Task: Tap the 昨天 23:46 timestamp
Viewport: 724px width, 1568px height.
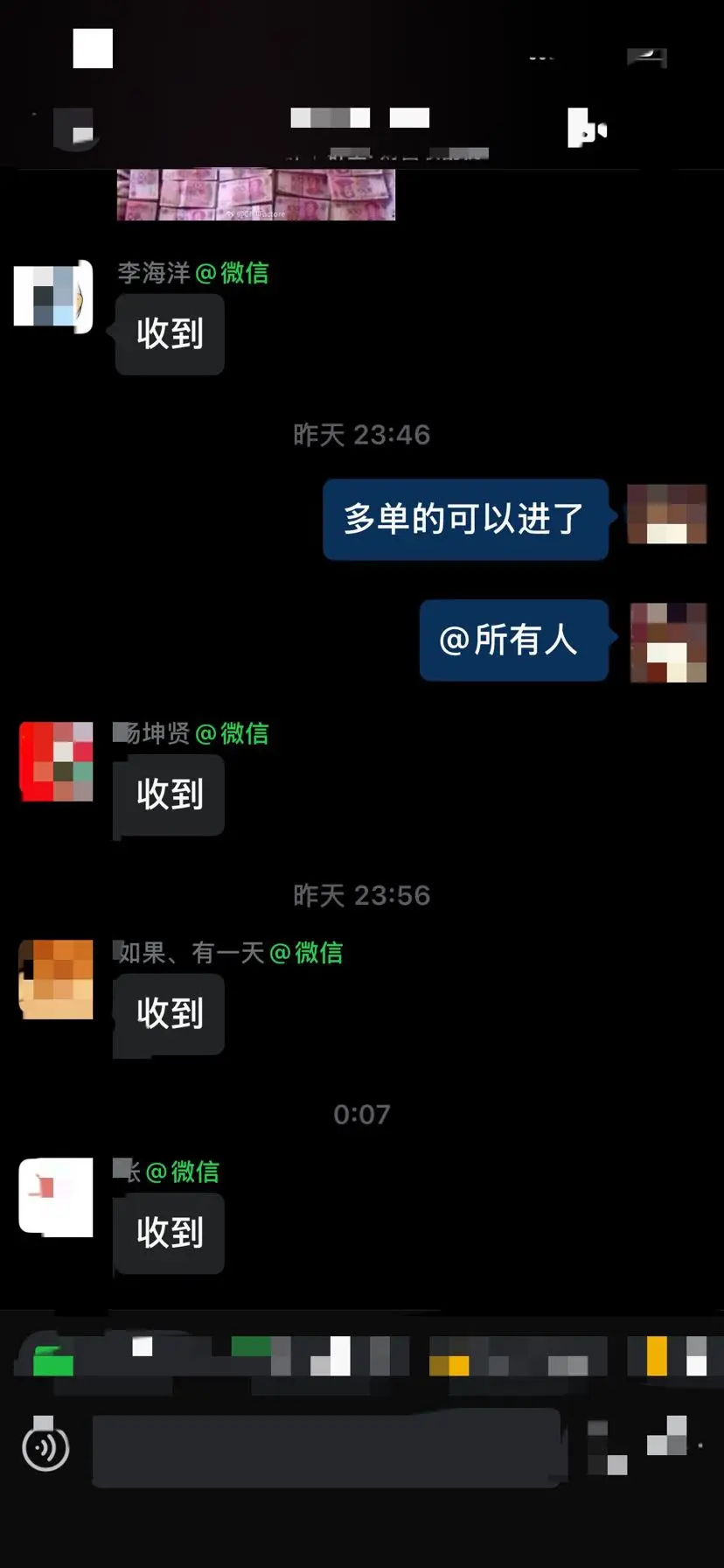Action: tap(362, 435)
